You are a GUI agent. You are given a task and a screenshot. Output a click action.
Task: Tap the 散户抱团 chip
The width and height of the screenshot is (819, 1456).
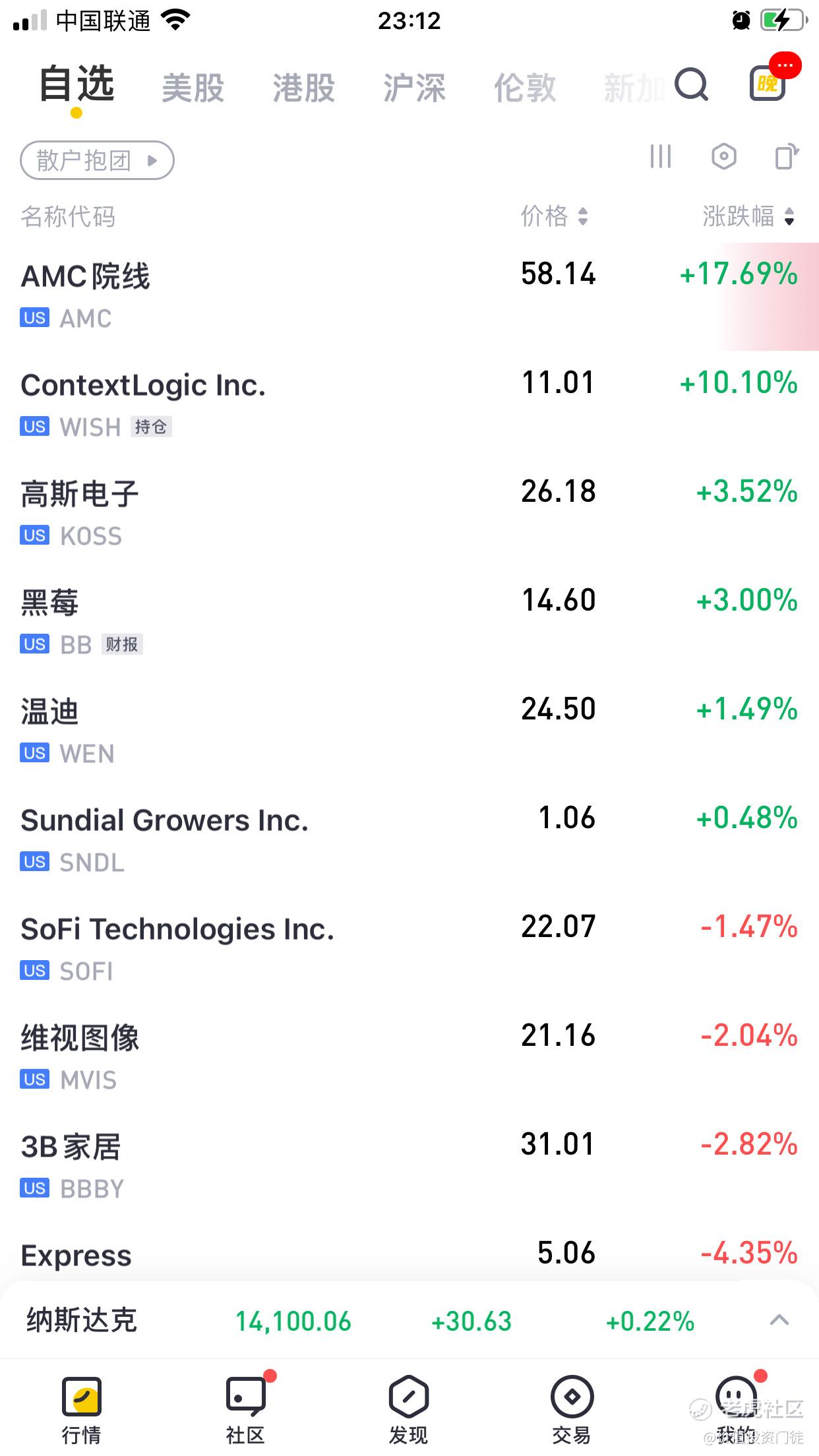point(97,160)
